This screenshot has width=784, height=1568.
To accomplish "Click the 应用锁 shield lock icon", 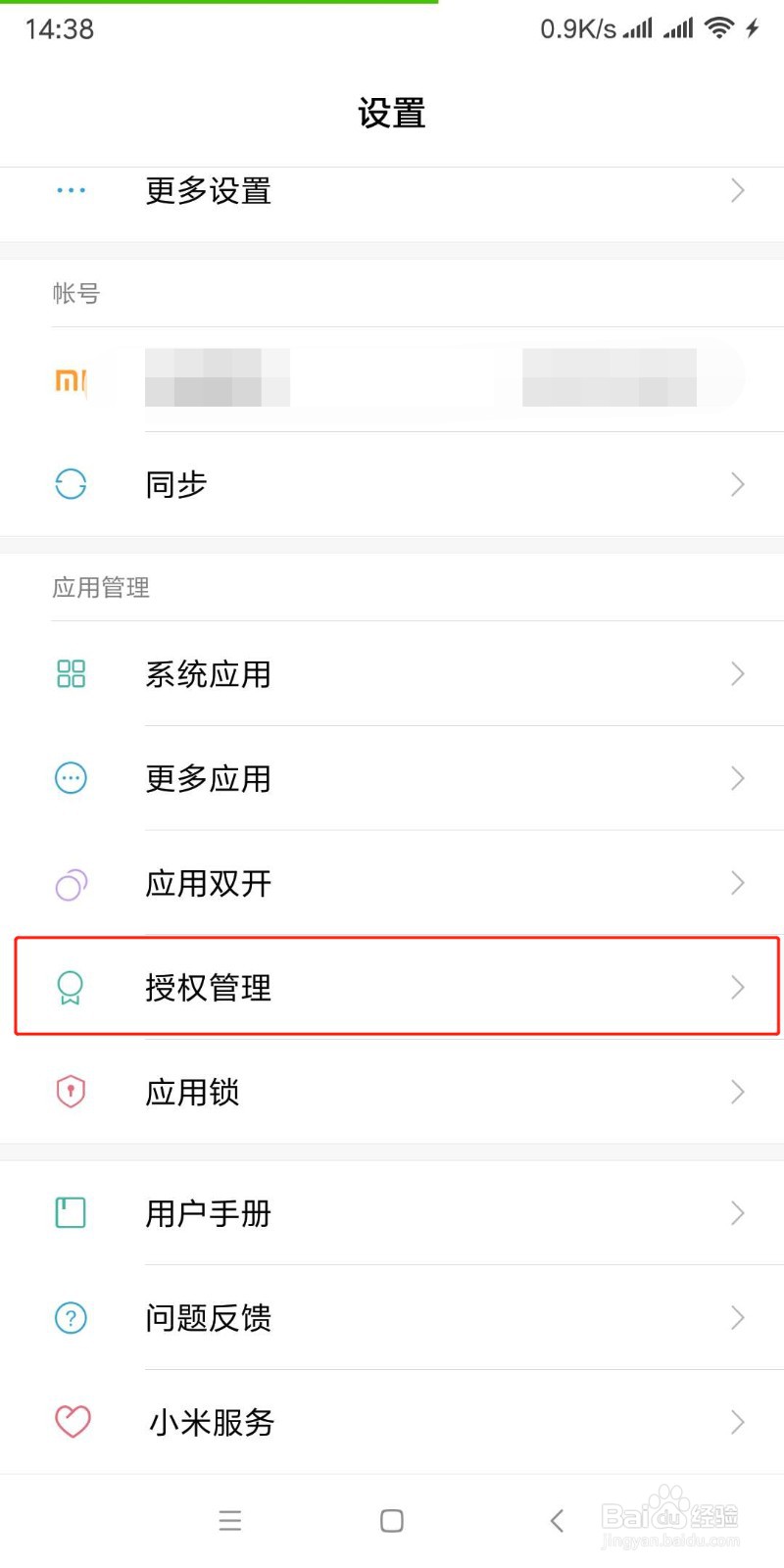I will 70,1092.
